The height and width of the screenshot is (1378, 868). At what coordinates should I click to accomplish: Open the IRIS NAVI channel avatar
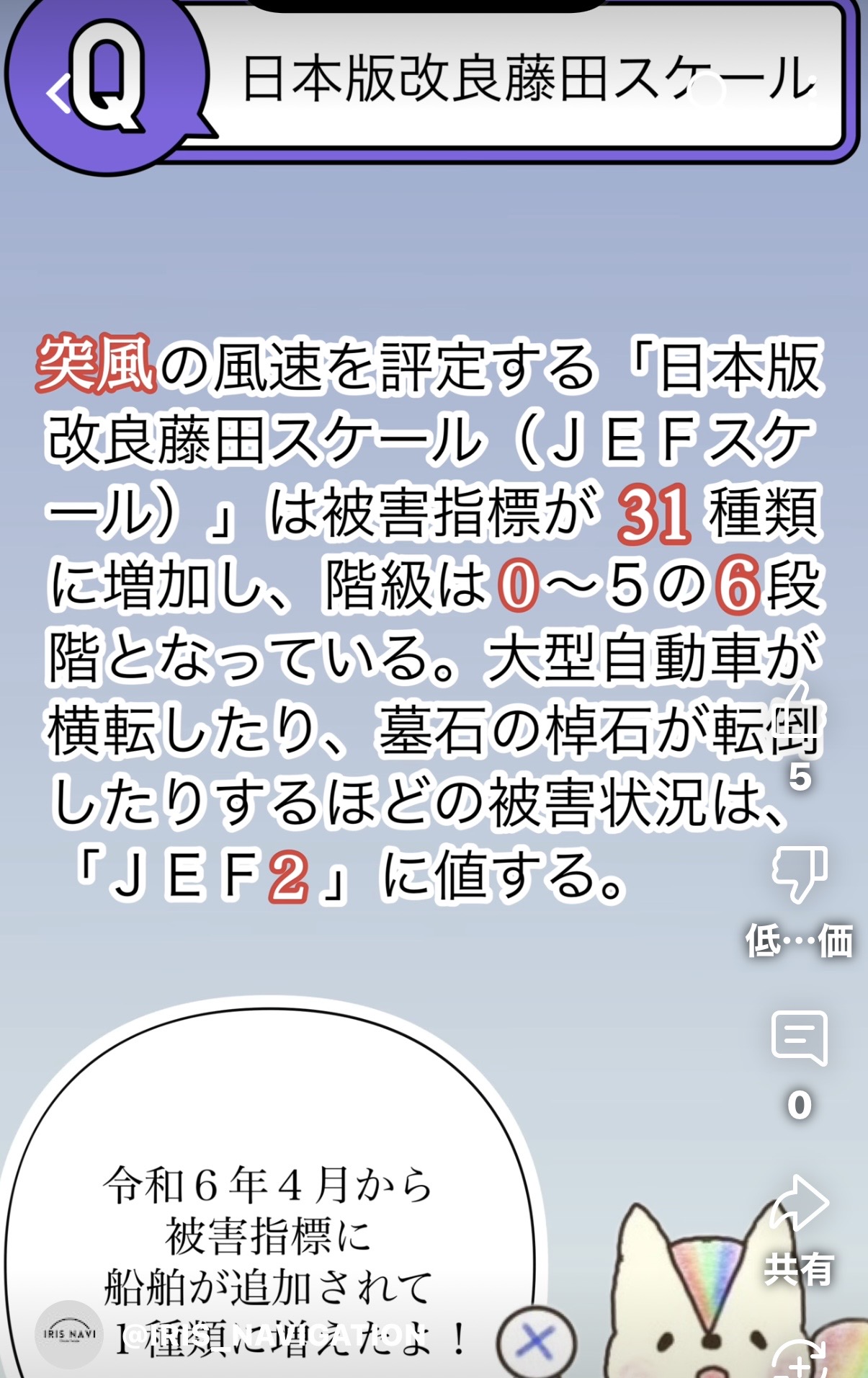tap(70, 1333)
